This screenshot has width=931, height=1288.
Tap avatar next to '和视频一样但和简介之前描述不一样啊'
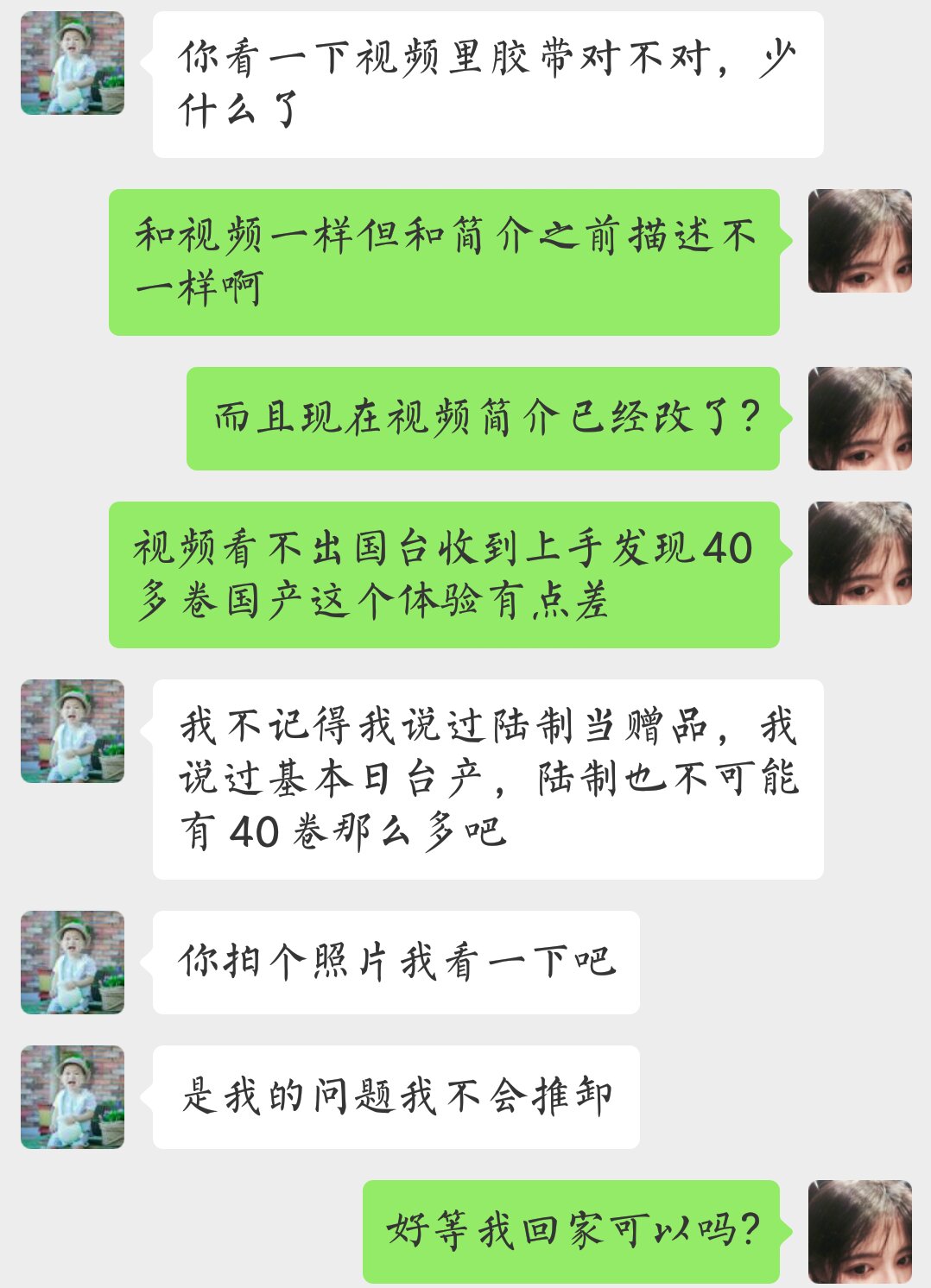(860, 241)
